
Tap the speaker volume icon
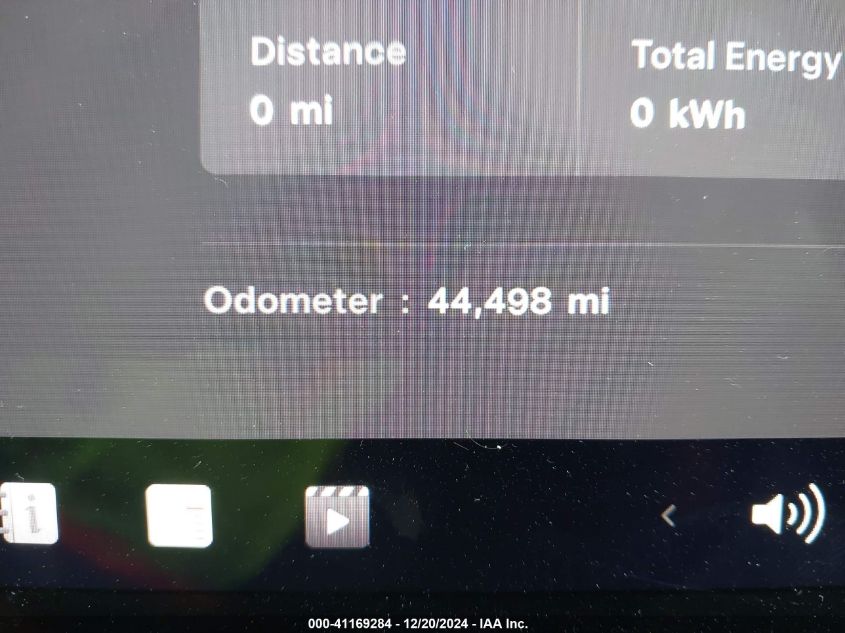786,514
